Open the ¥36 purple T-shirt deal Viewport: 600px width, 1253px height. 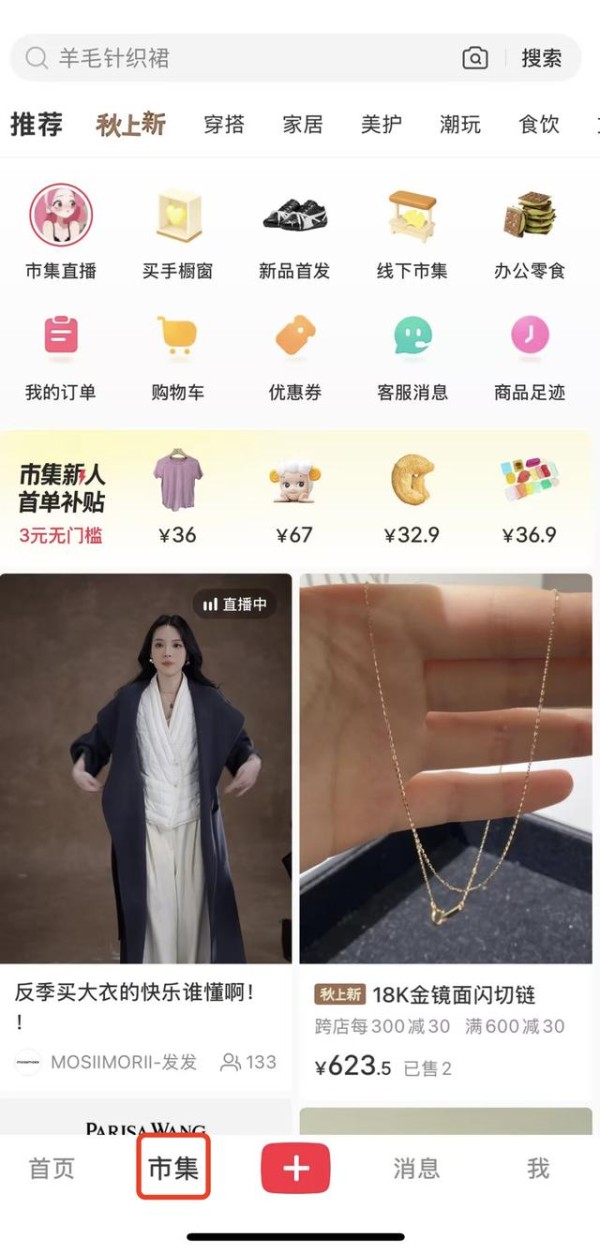point(178,497)
